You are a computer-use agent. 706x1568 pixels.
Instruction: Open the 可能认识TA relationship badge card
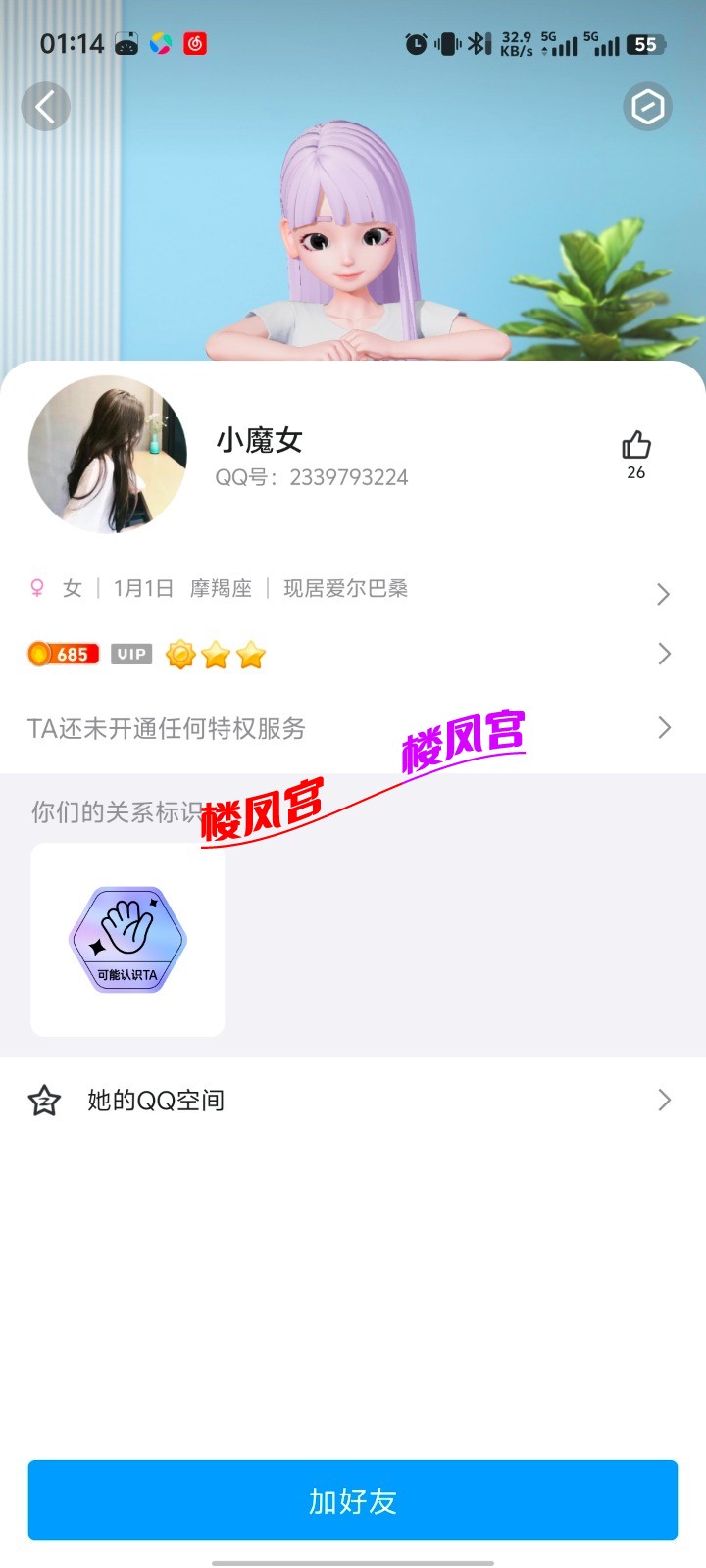[x=127, y=940]
